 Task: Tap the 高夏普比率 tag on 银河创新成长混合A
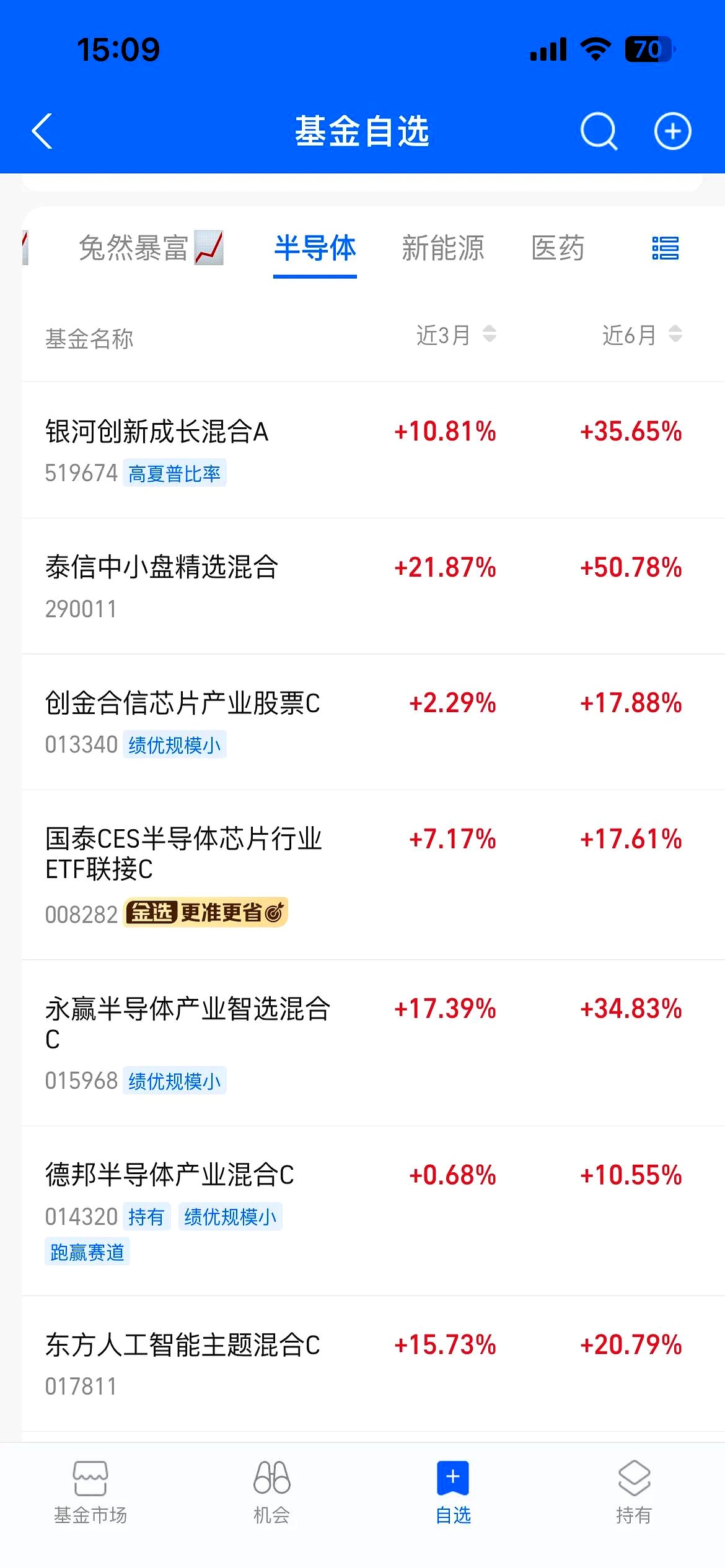tap(175, 473)
